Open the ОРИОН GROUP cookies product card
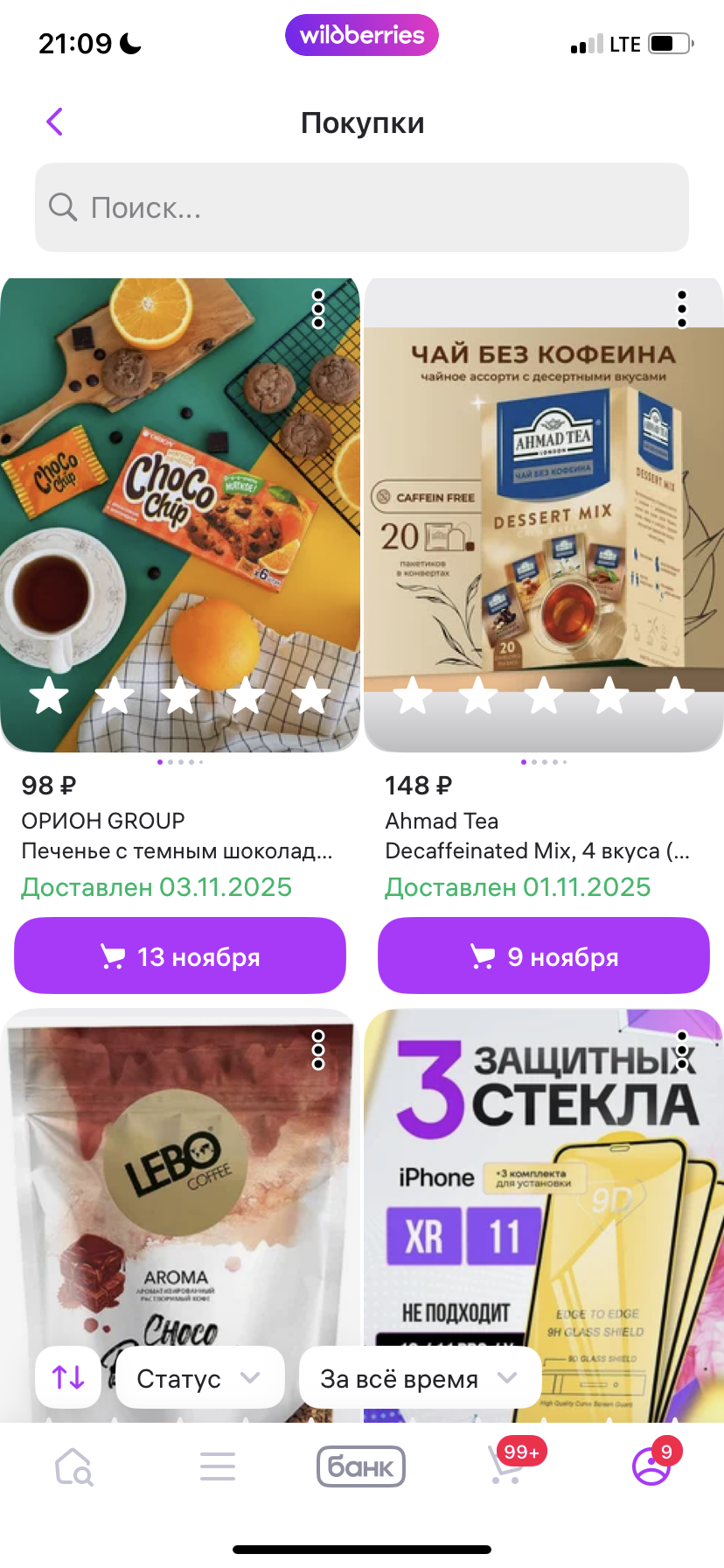724x1568 pixels. (180, 516)
